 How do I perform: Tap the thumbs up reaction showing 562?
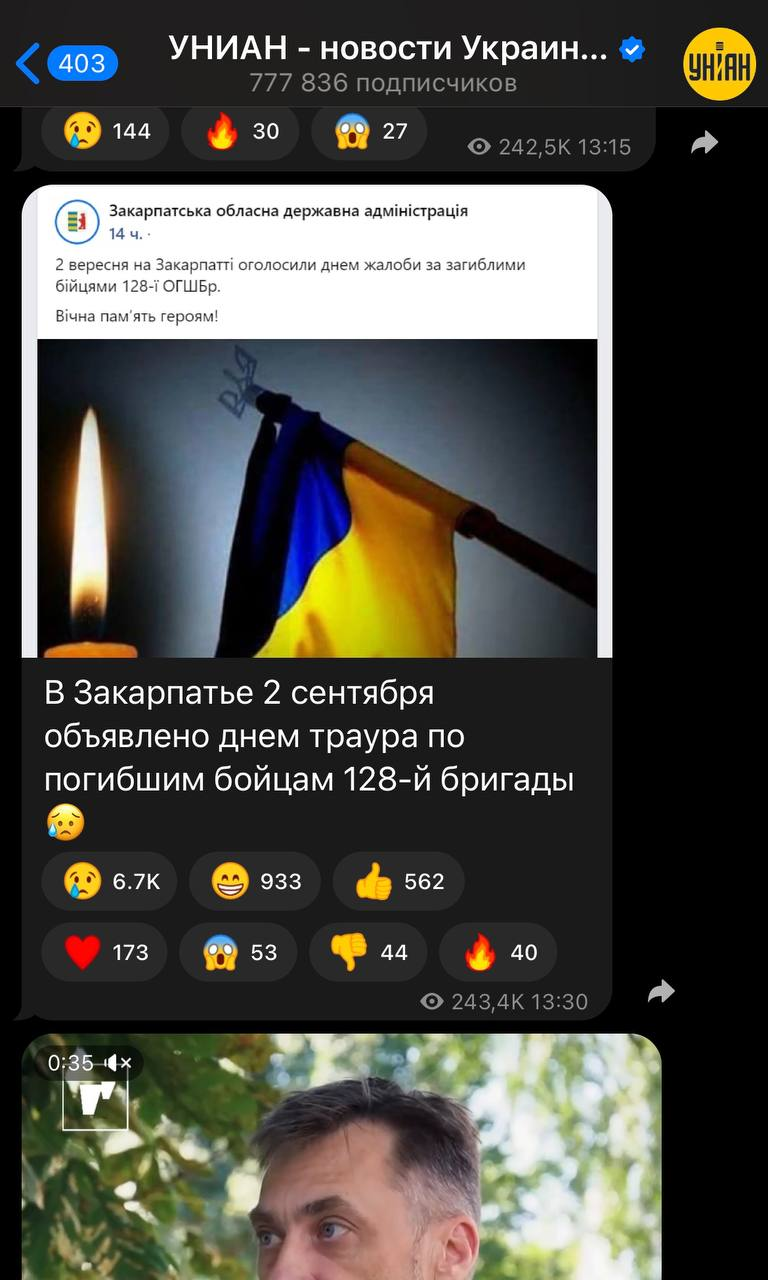pos(398,881)
